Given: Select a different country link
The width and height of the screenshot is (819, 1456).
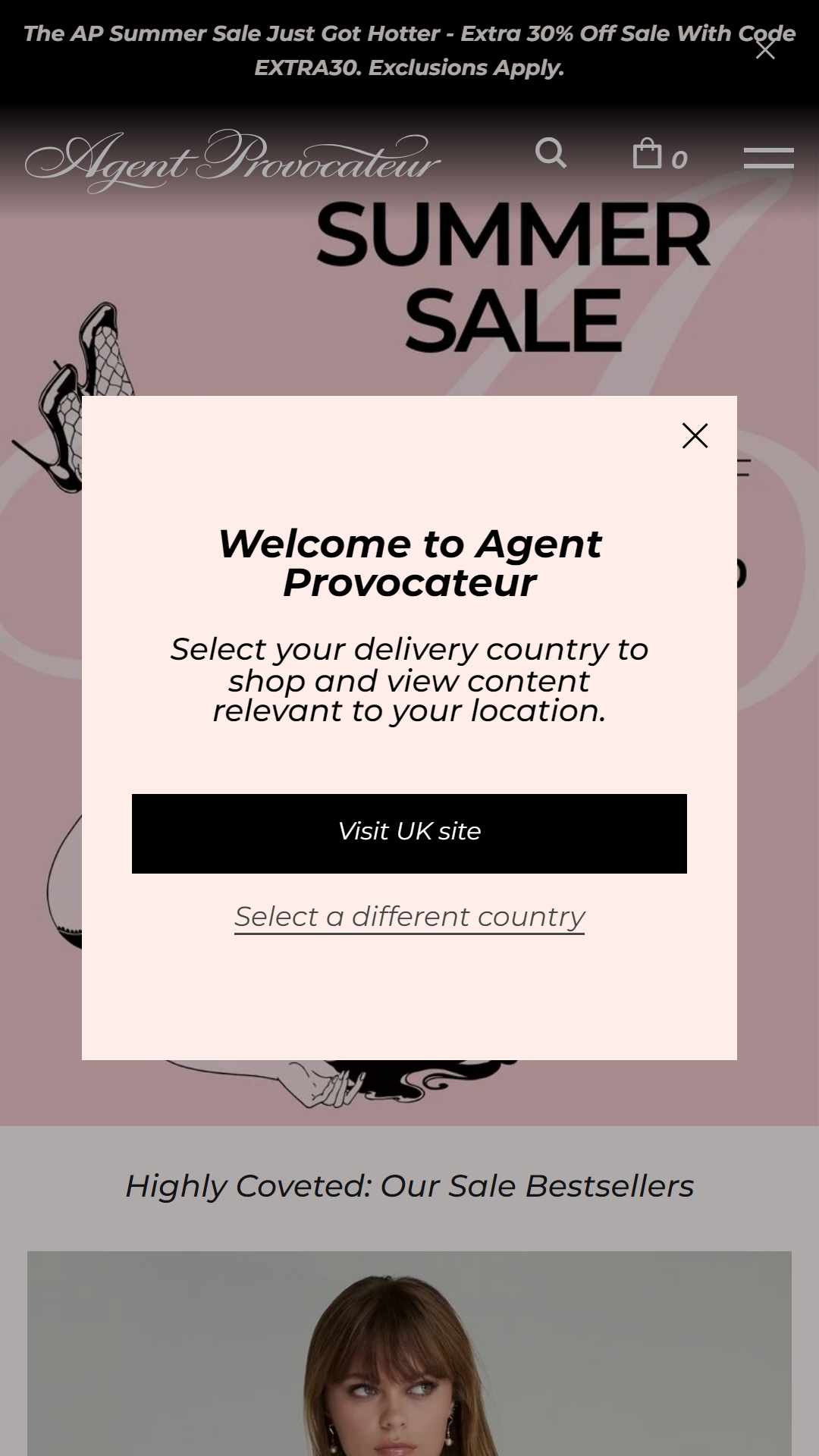Looking at the screenshot, I should [x=409, y=917].
